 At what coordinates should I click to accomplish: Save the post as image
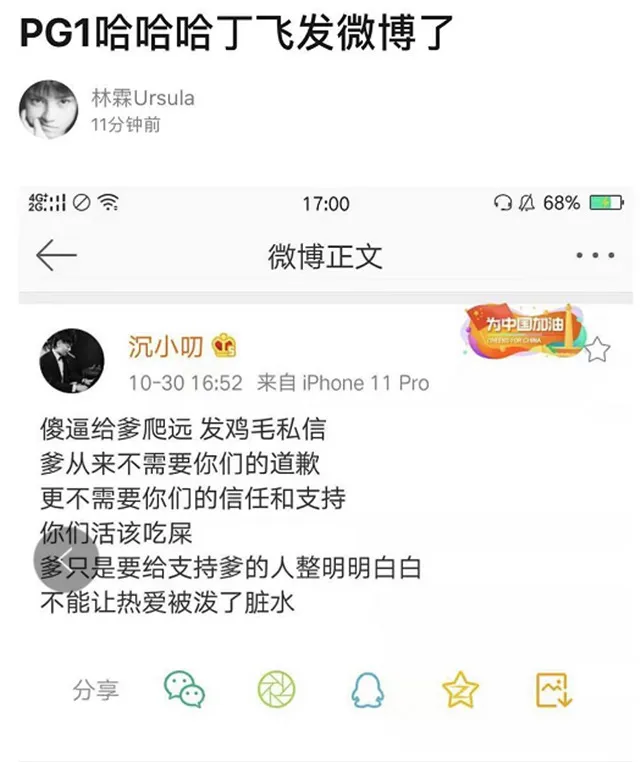click(553, 689)
